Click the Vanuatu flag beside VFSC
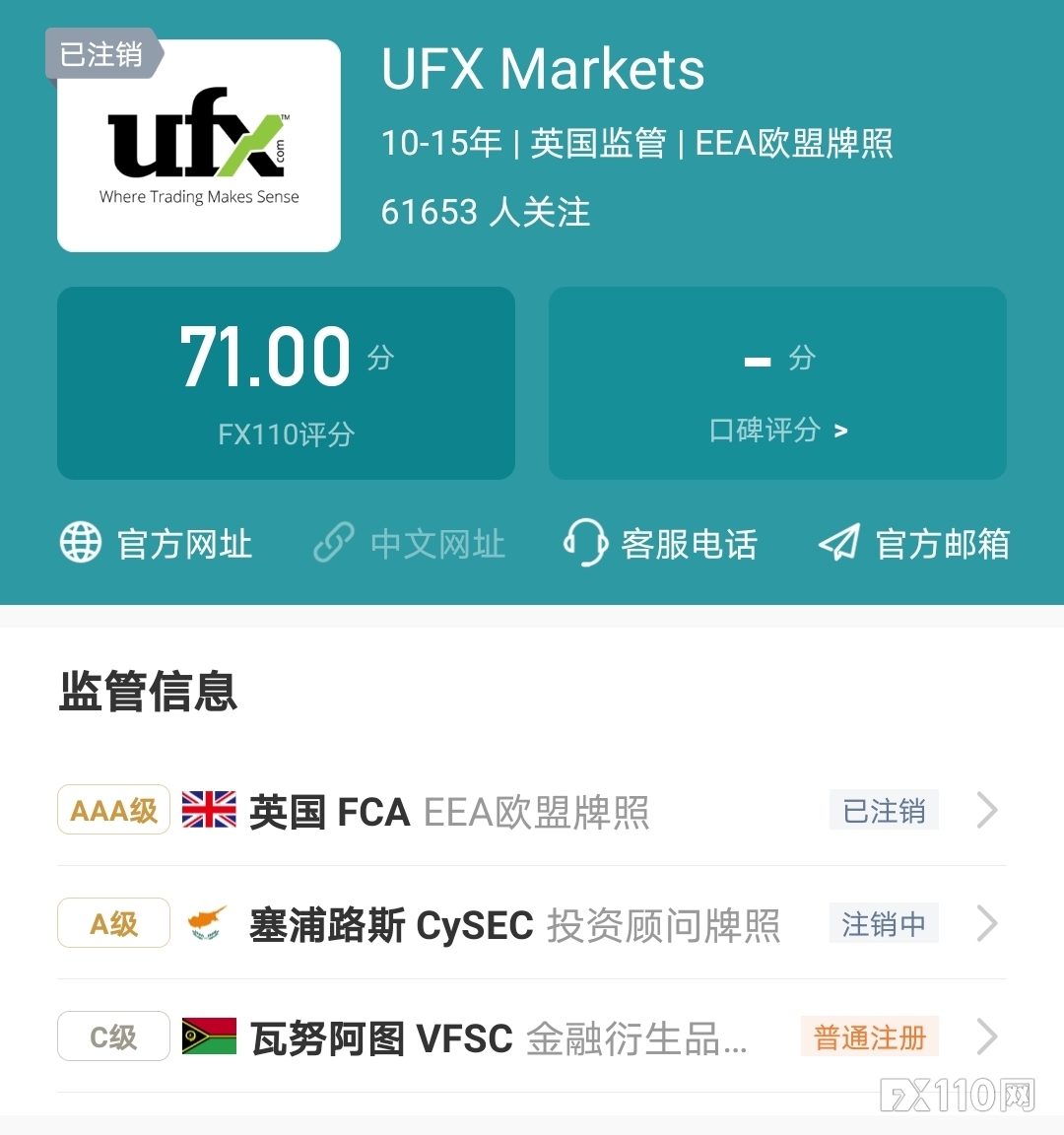This screenshot has height=1135, width=1064. point(209,1036)
